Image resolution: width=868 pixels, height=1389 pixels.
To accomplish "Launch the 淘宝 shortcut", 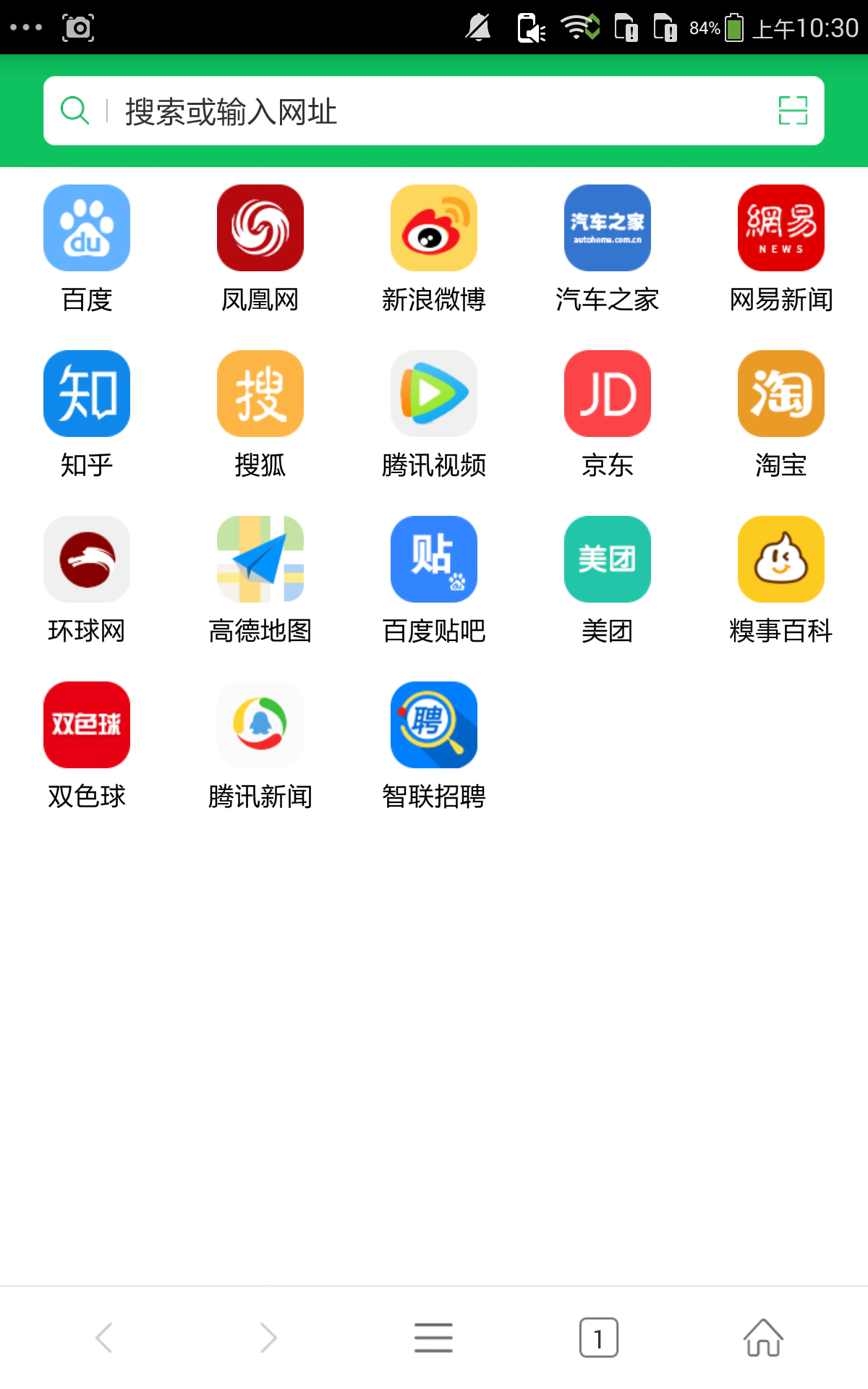I will point(781,394).
